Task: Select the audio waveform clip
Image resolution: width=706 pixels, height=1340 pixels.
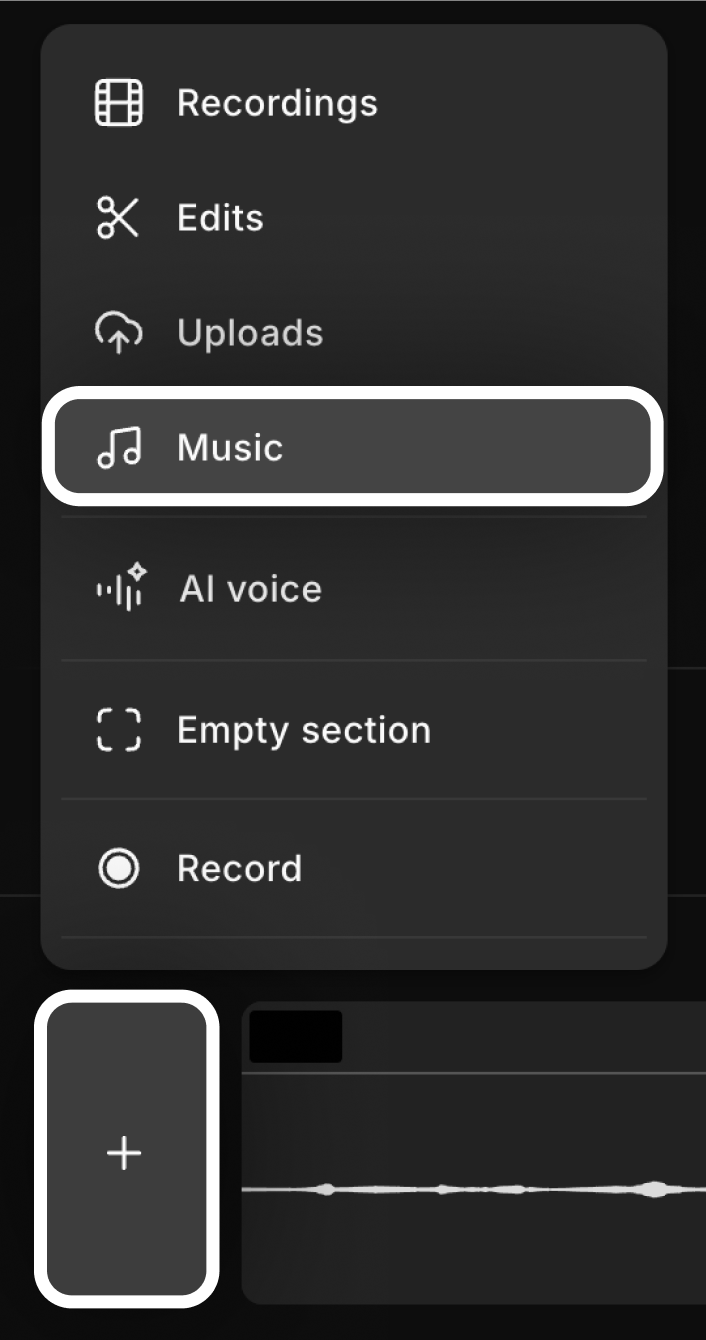Action: tap(474, 1188)
